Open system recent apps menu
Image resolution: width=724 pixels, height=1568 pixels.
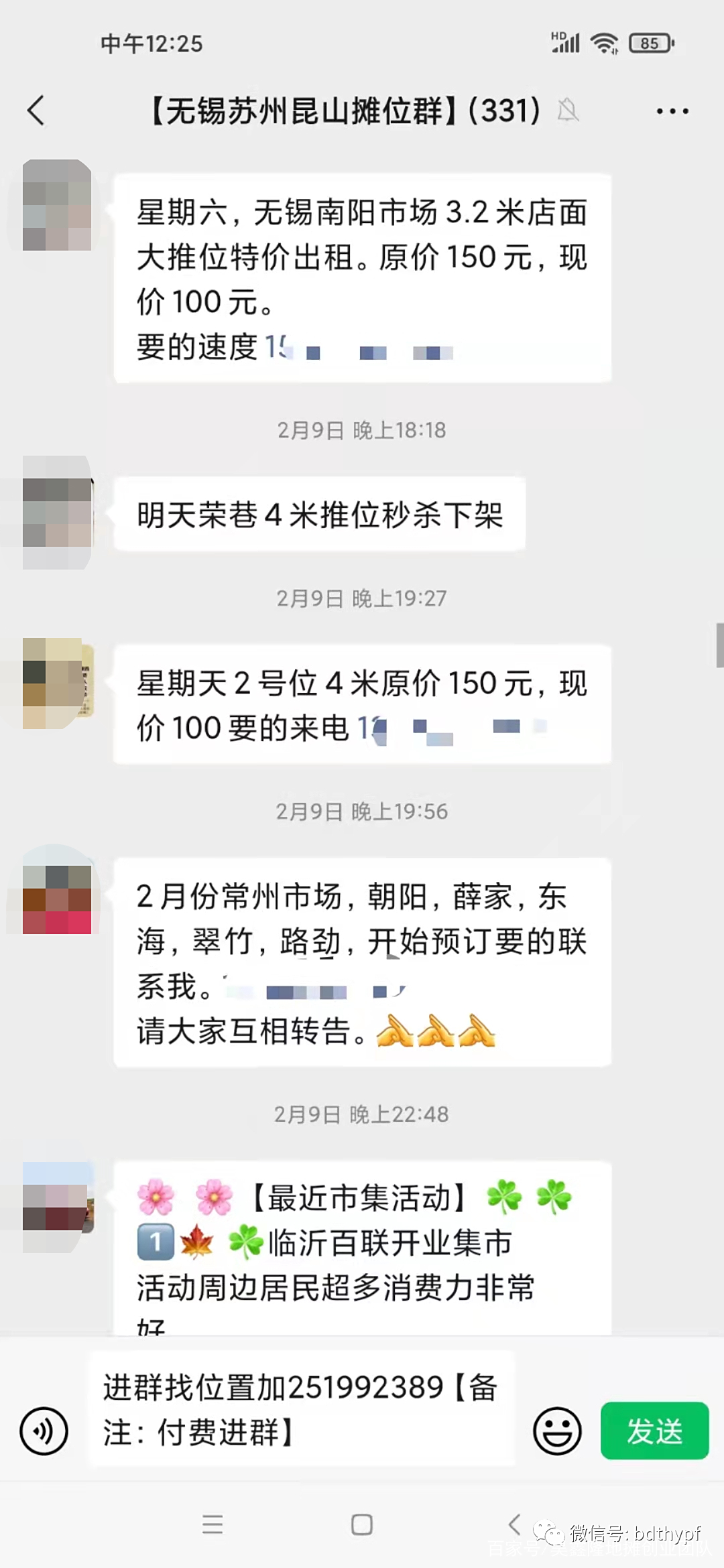coord(212,1524)
